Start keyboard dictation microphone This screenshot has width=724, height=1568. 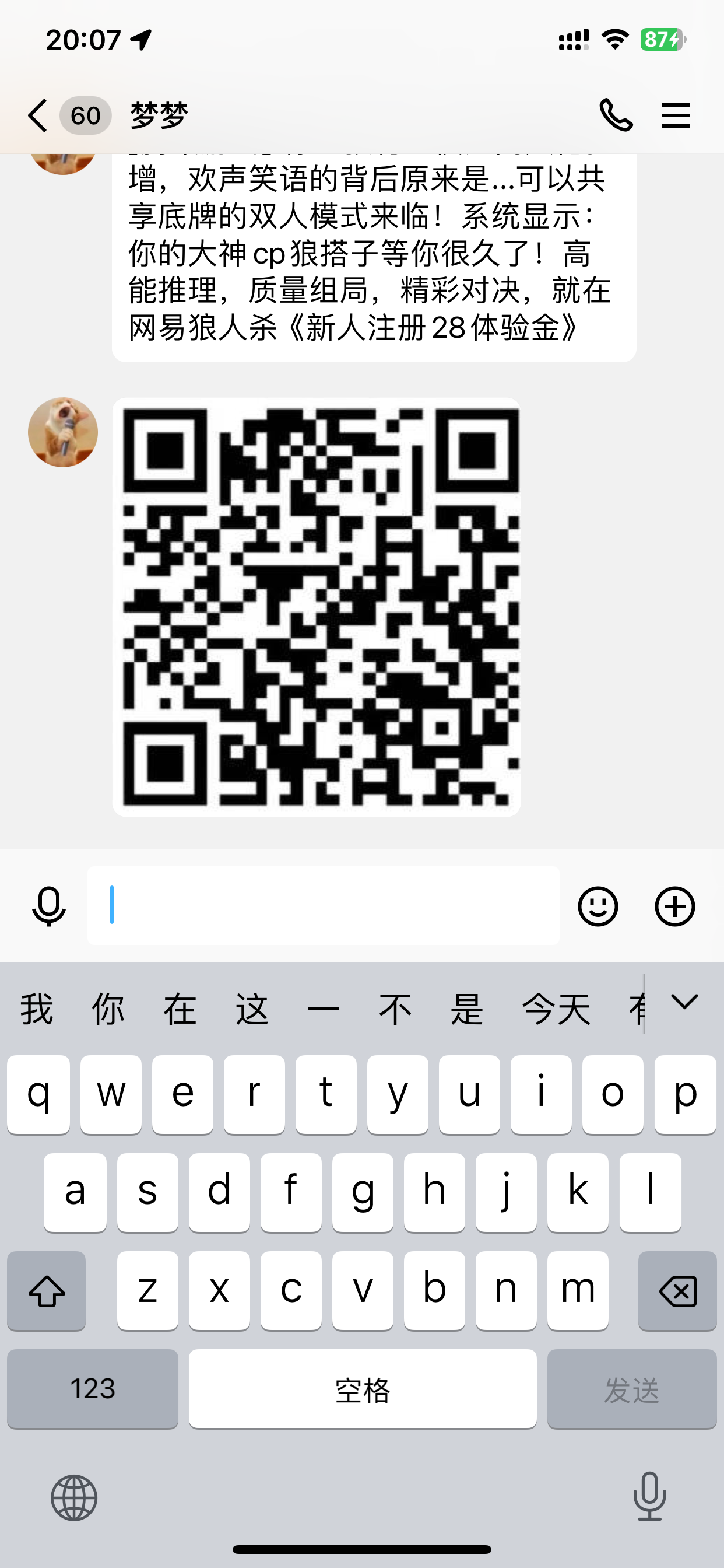(x=649, y=1496)
